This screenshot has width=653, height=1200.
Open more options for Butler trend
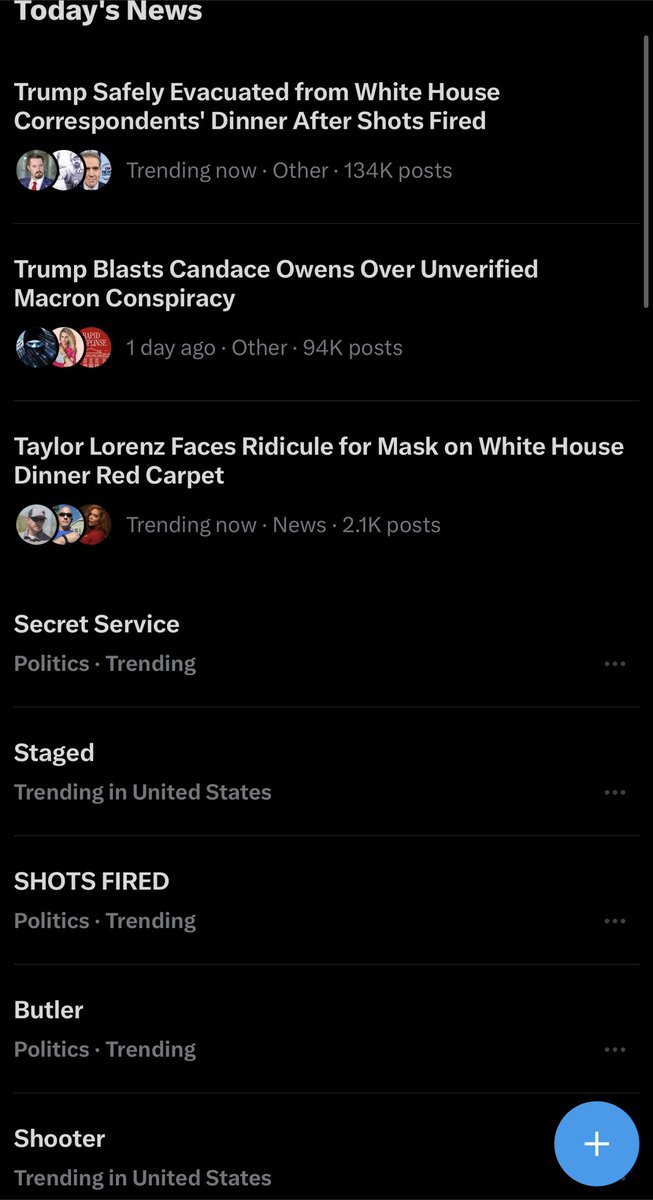pos(615,1050)
